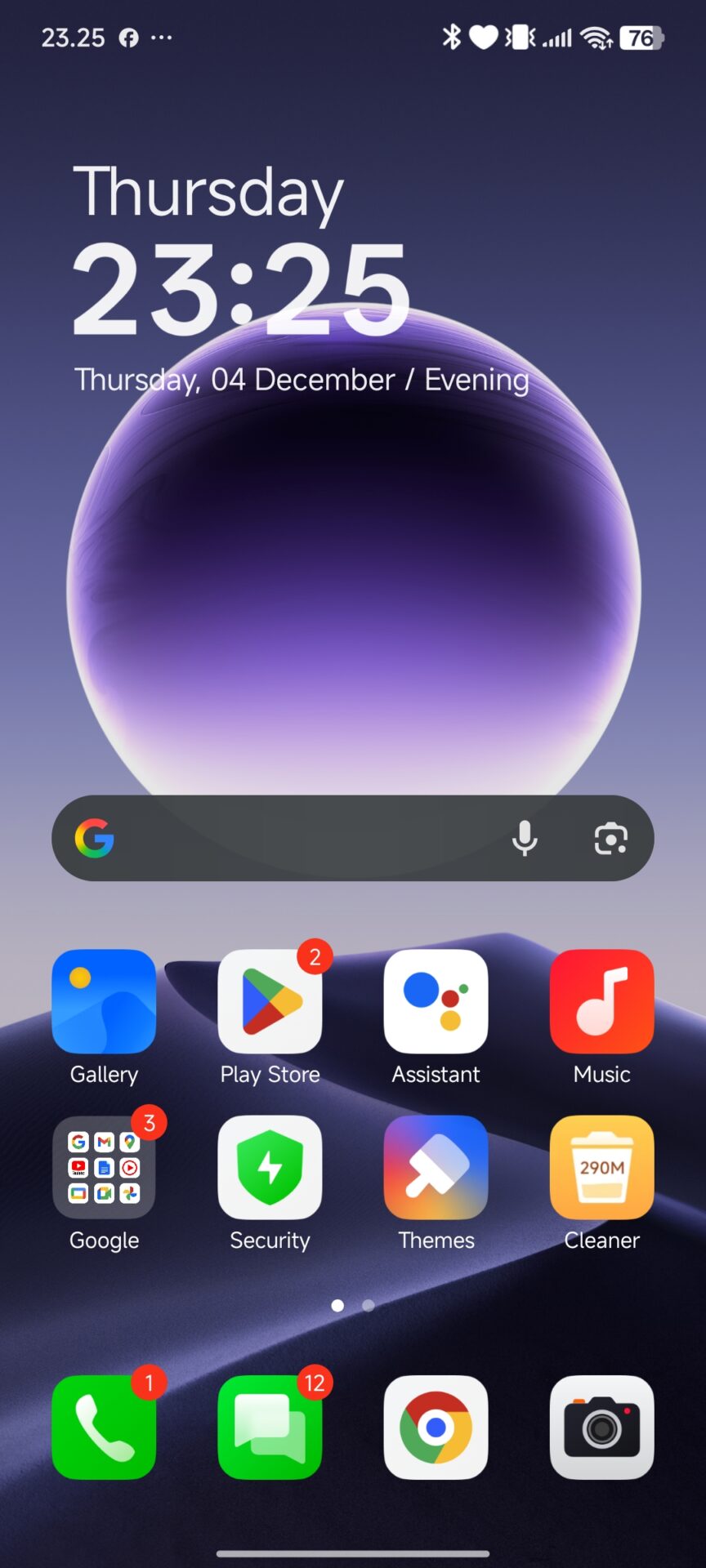
Task: Open the Google apps folder
Action: click(104, 1168)
